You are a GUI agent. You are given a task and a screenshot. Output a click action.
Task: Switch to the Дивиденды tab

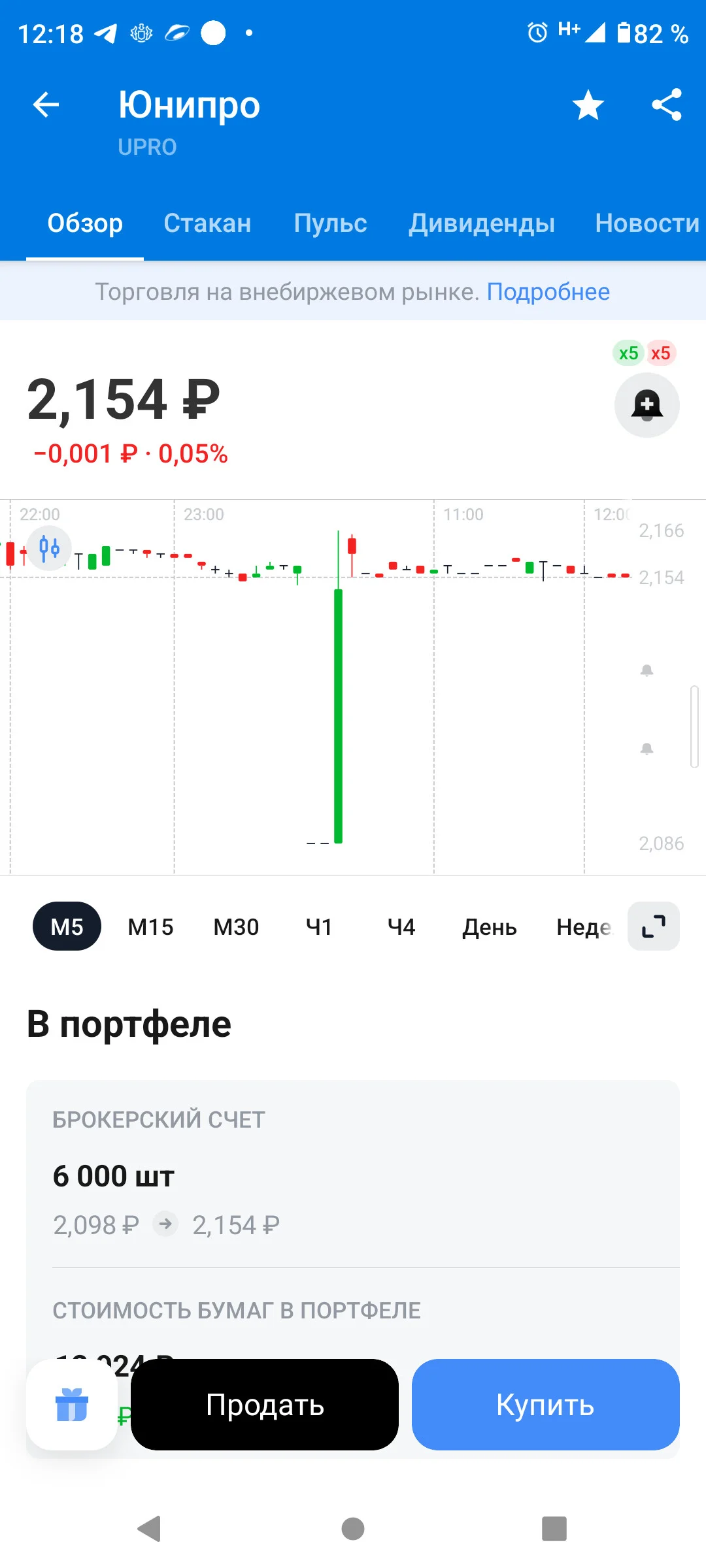point(482,223)
